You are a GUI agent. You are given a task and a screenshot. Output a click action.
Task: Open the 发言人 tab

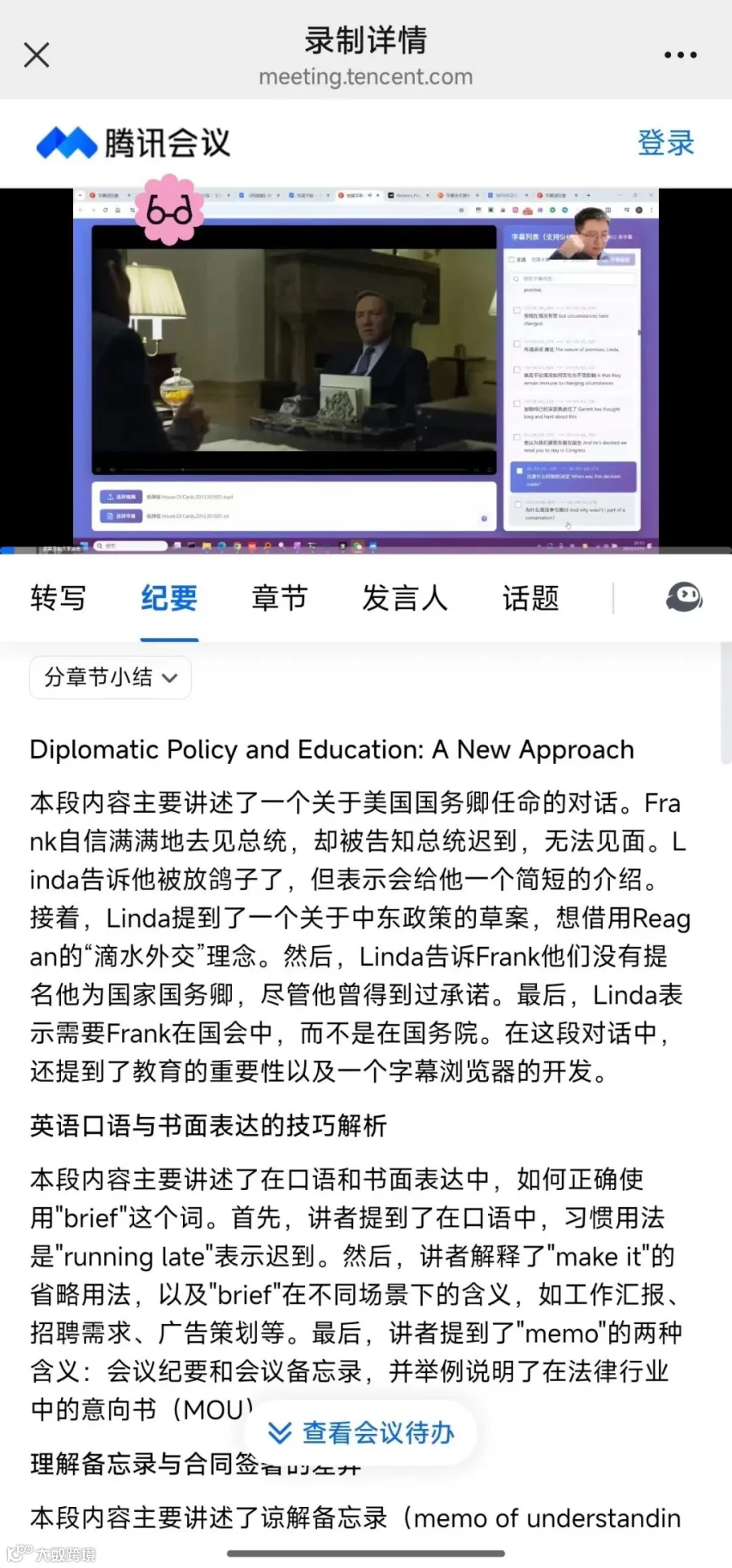point(405,598)
